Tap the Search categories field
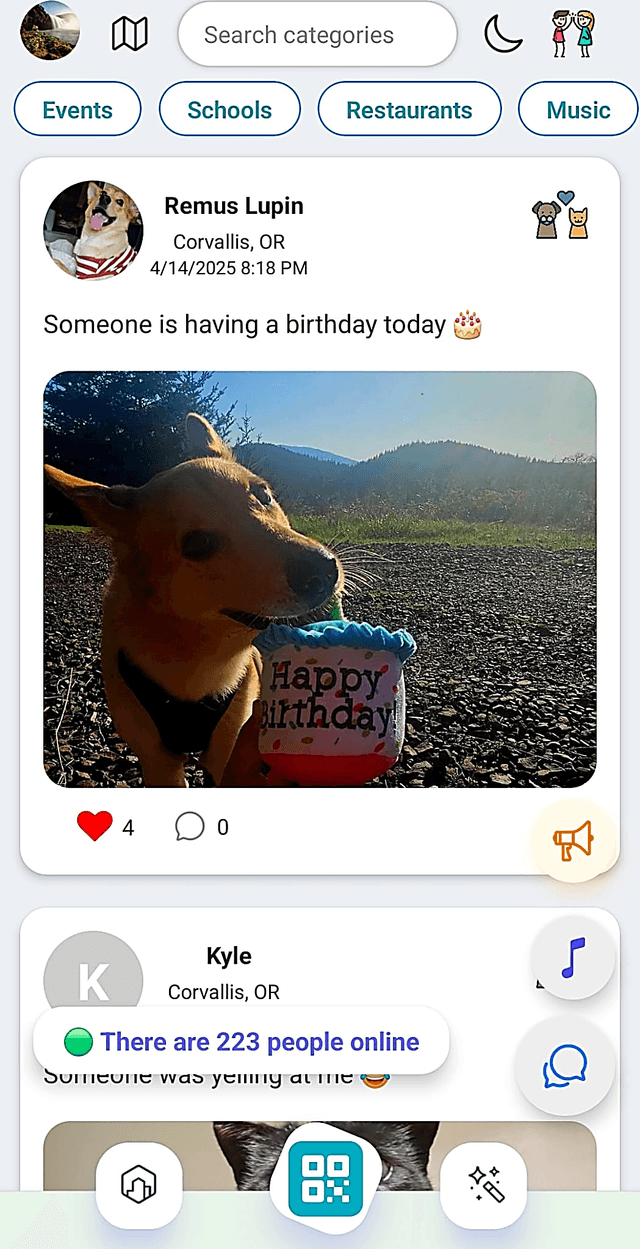The image size is (640, 1249). pos(317,35)
